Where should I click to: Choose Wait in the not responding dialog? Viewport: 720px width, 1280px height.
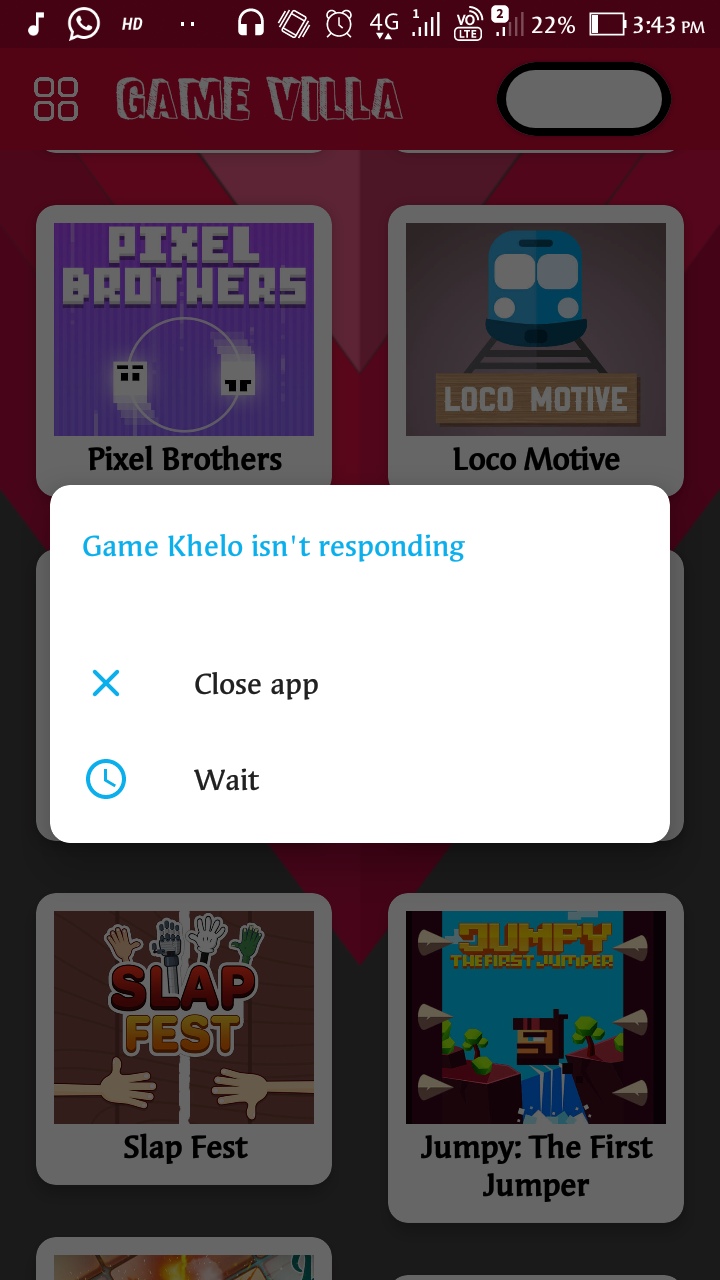pyautogui.click(x=226, y=780)
